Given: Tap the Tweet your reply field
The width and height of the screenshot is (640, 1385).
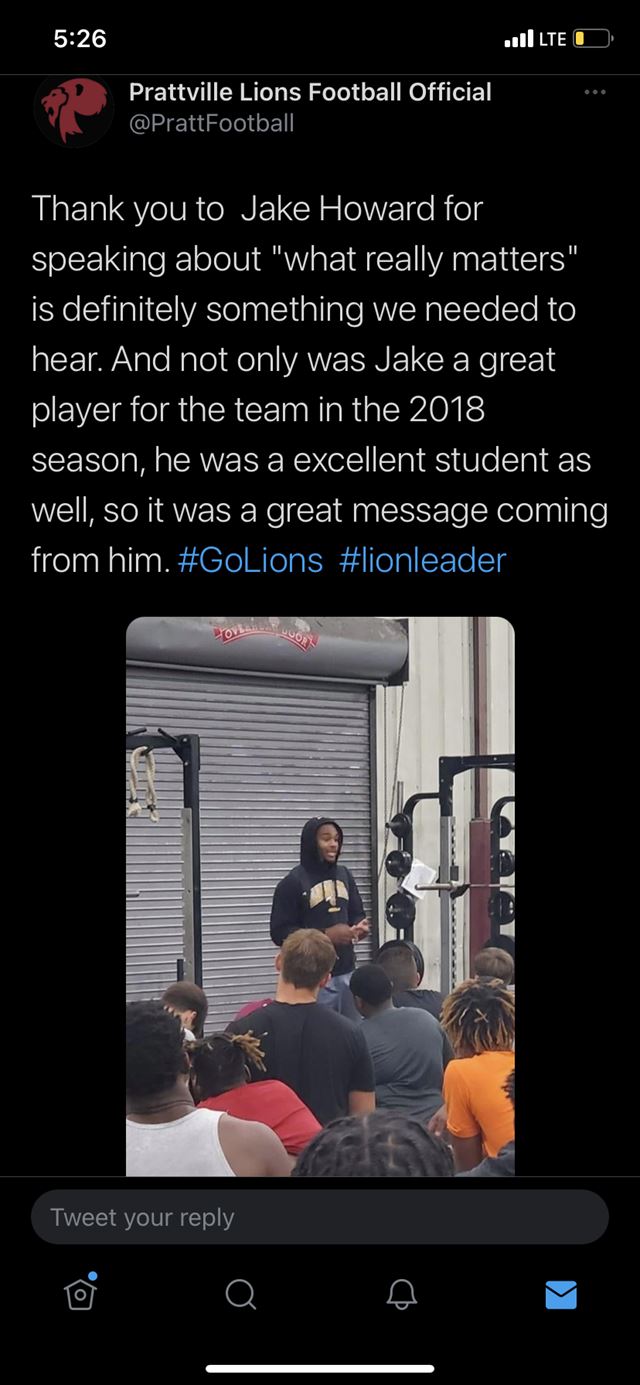Looking at the screenshot, I should point(320,1217).
